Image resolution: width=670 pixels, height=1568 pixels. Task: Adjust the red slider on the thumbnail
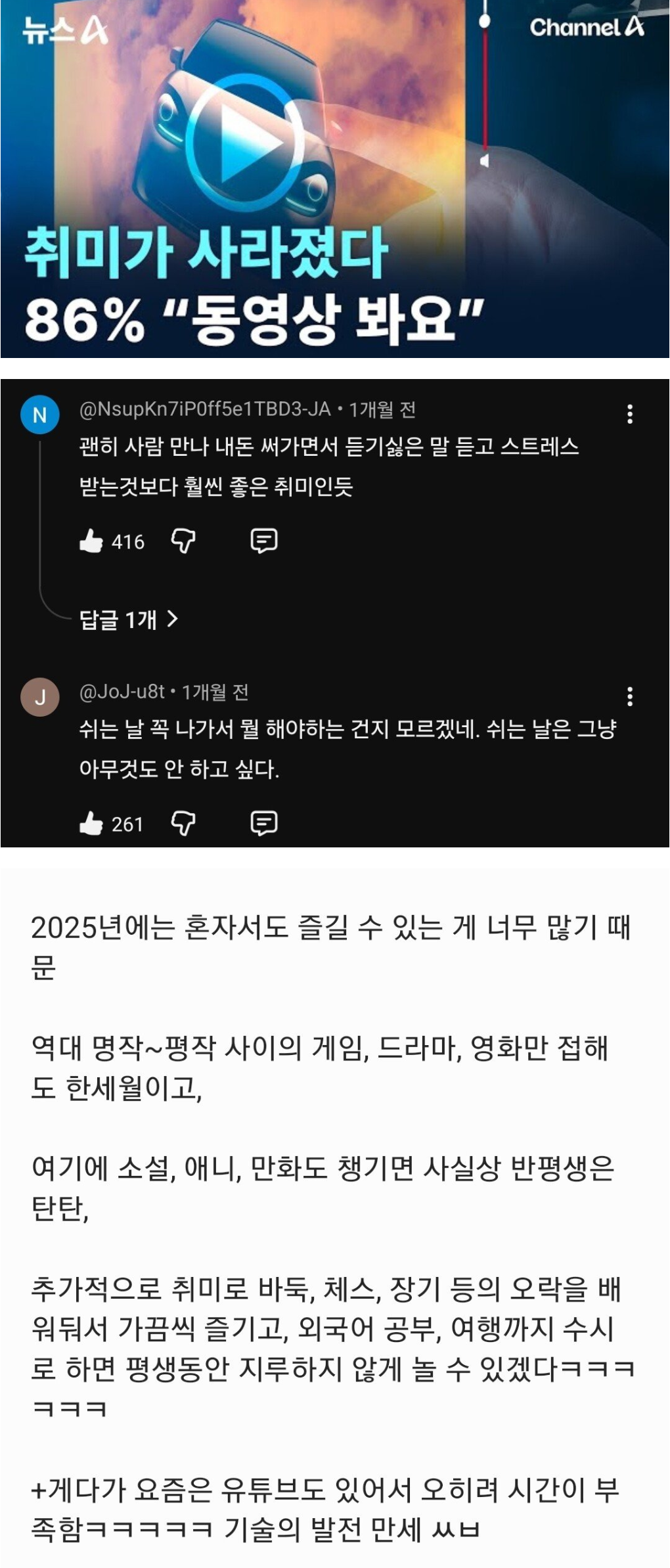pyautogui.click(x=486, y=22)
